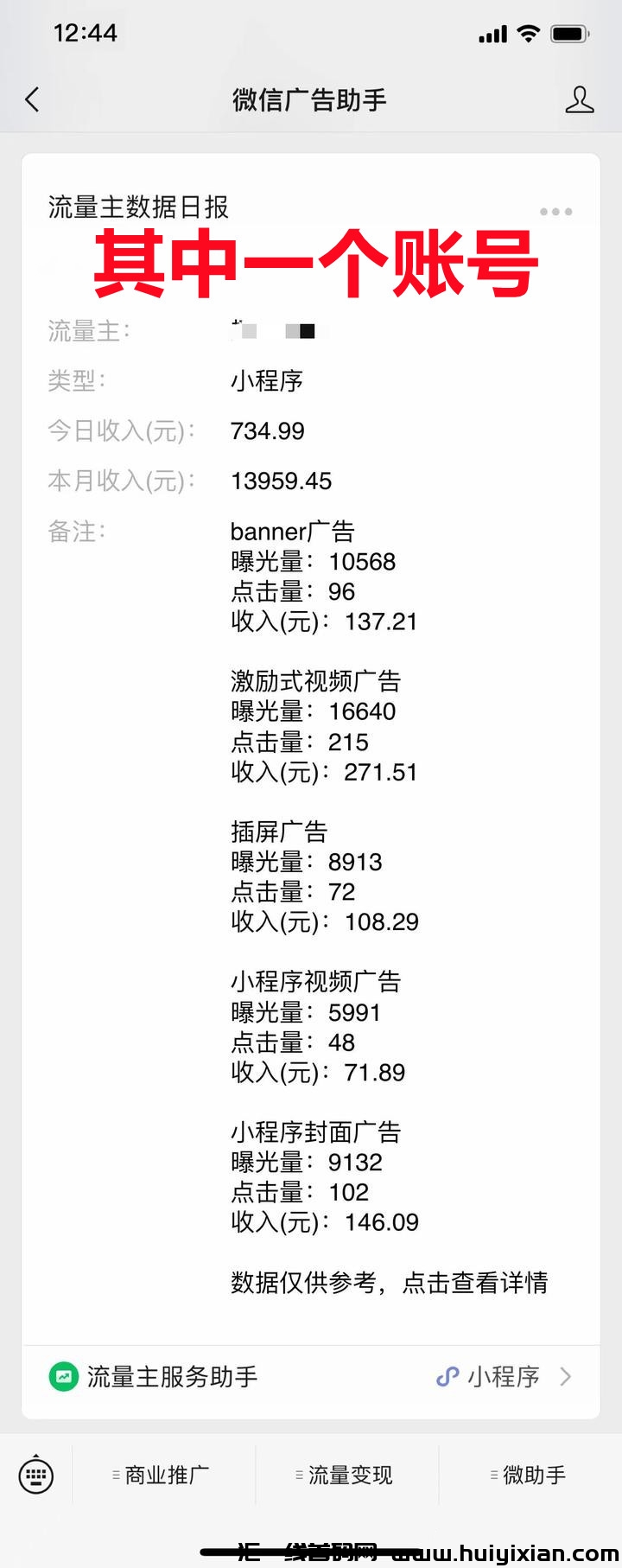Open the keyboard icon at bottom left
Viewport: 622px width, 1568px height.
click(x=35, y=1476)
